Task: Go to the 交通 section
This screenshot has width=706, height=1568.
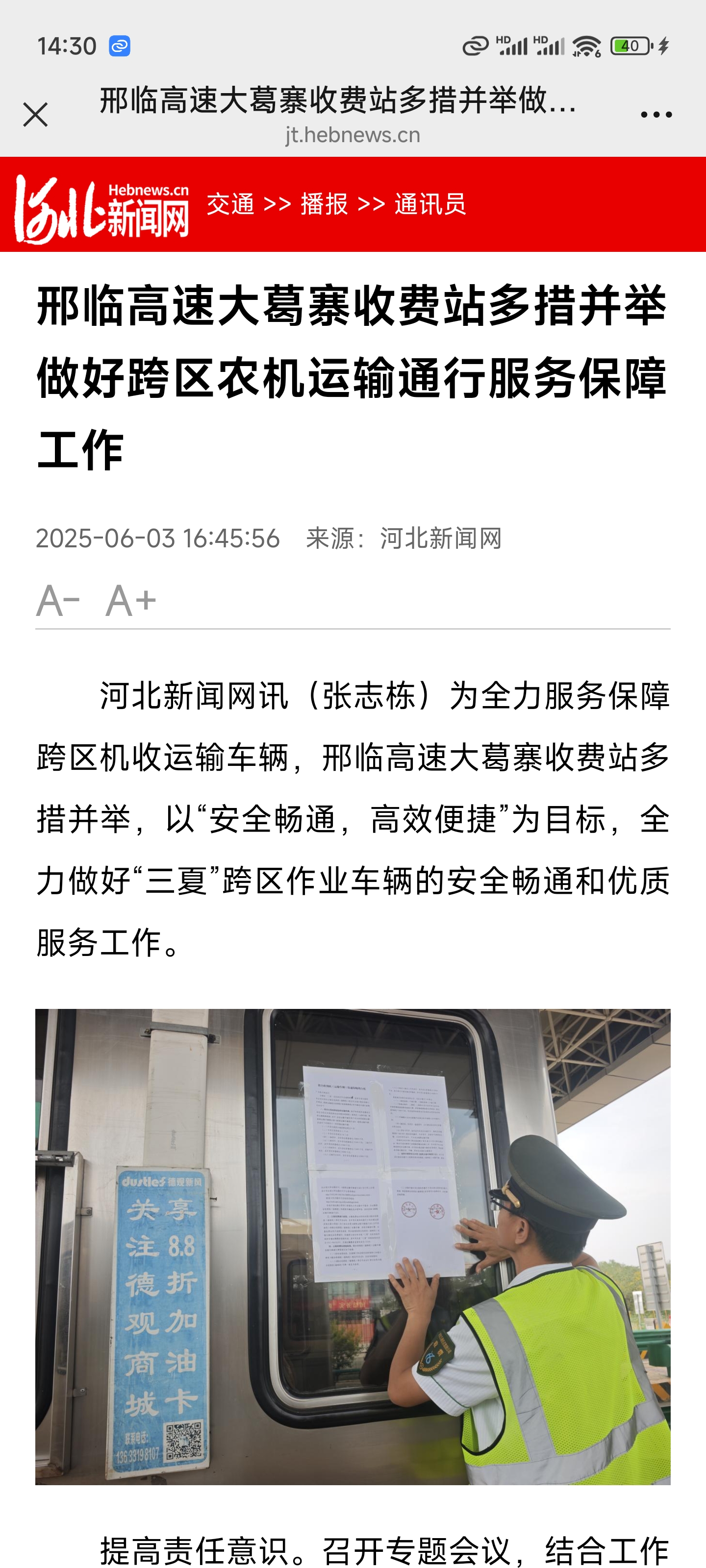Action: pos(230,204)
